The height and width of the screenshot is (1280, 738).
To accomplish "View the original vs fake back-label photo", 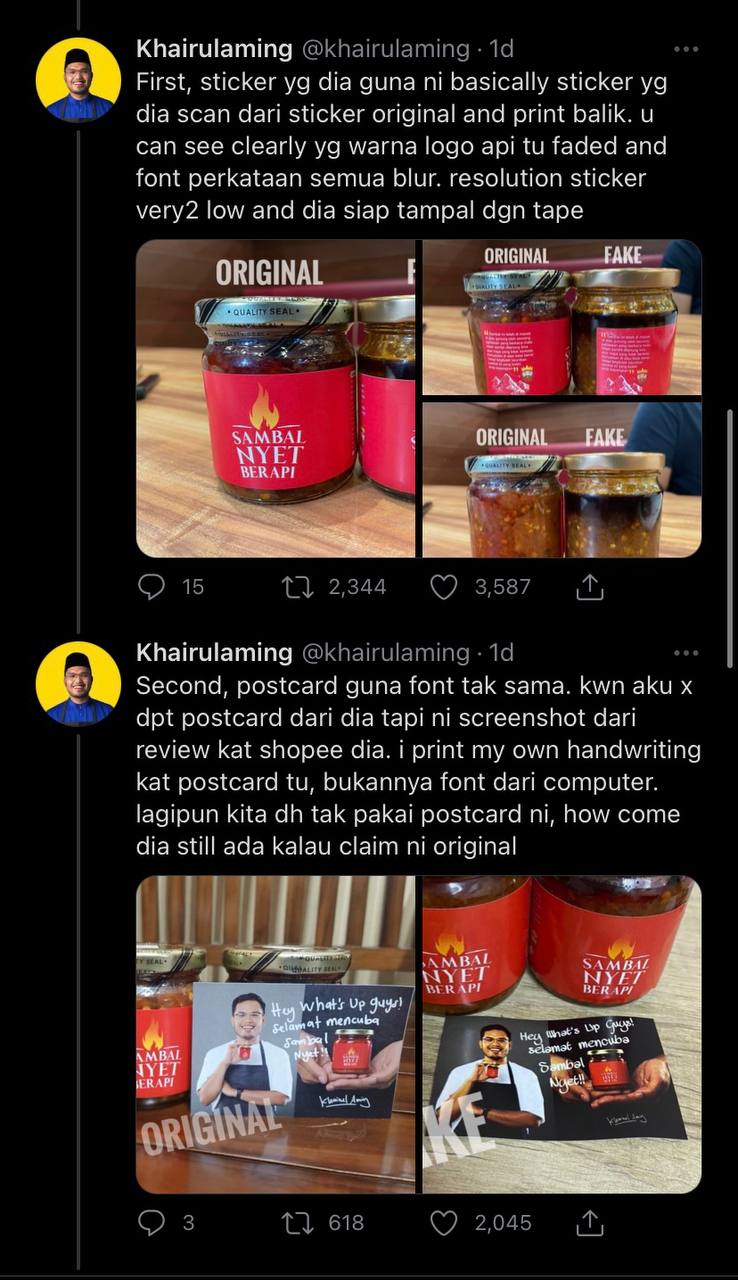I will (x=561, y=316).
